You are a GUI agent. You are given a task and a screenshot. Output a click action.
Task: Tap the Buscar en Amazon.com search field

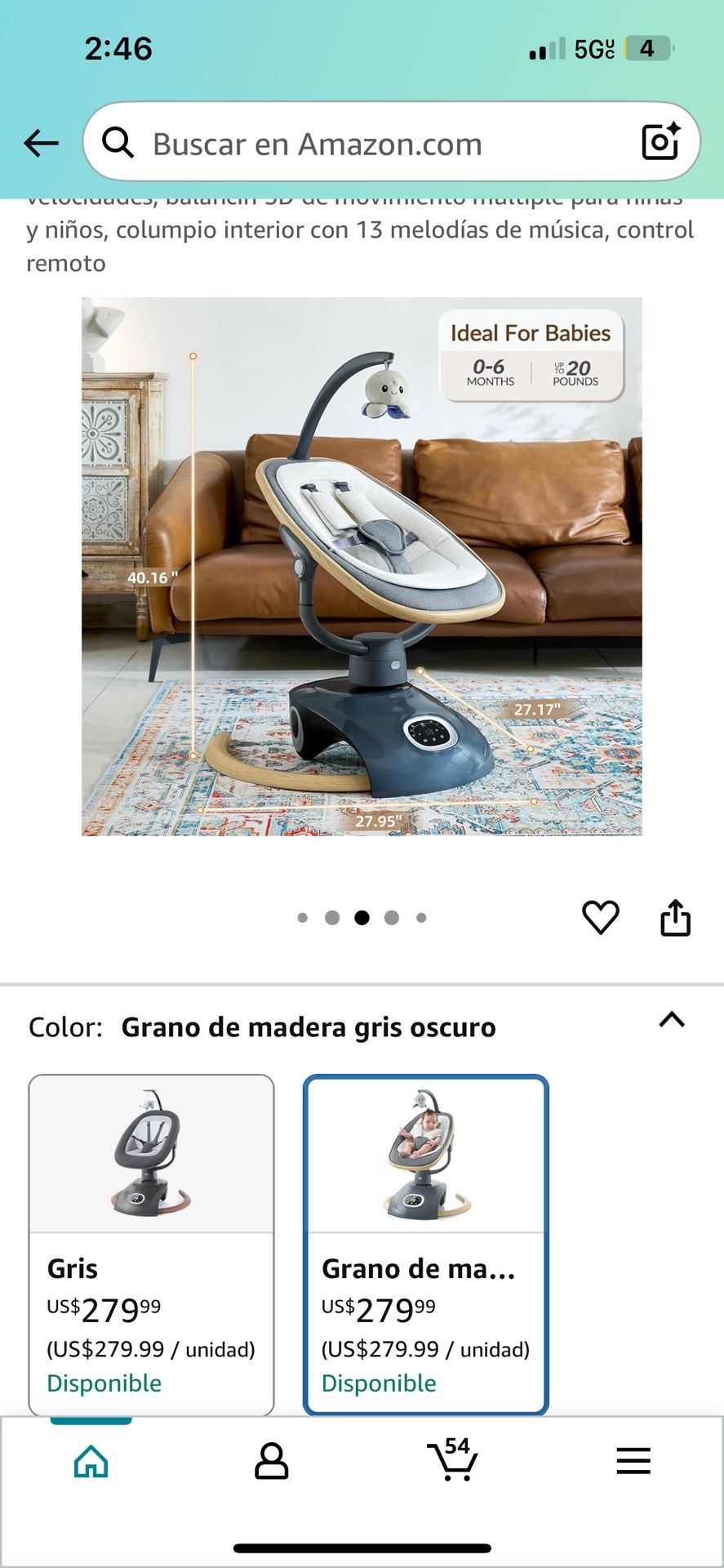[x=367, y=144]
